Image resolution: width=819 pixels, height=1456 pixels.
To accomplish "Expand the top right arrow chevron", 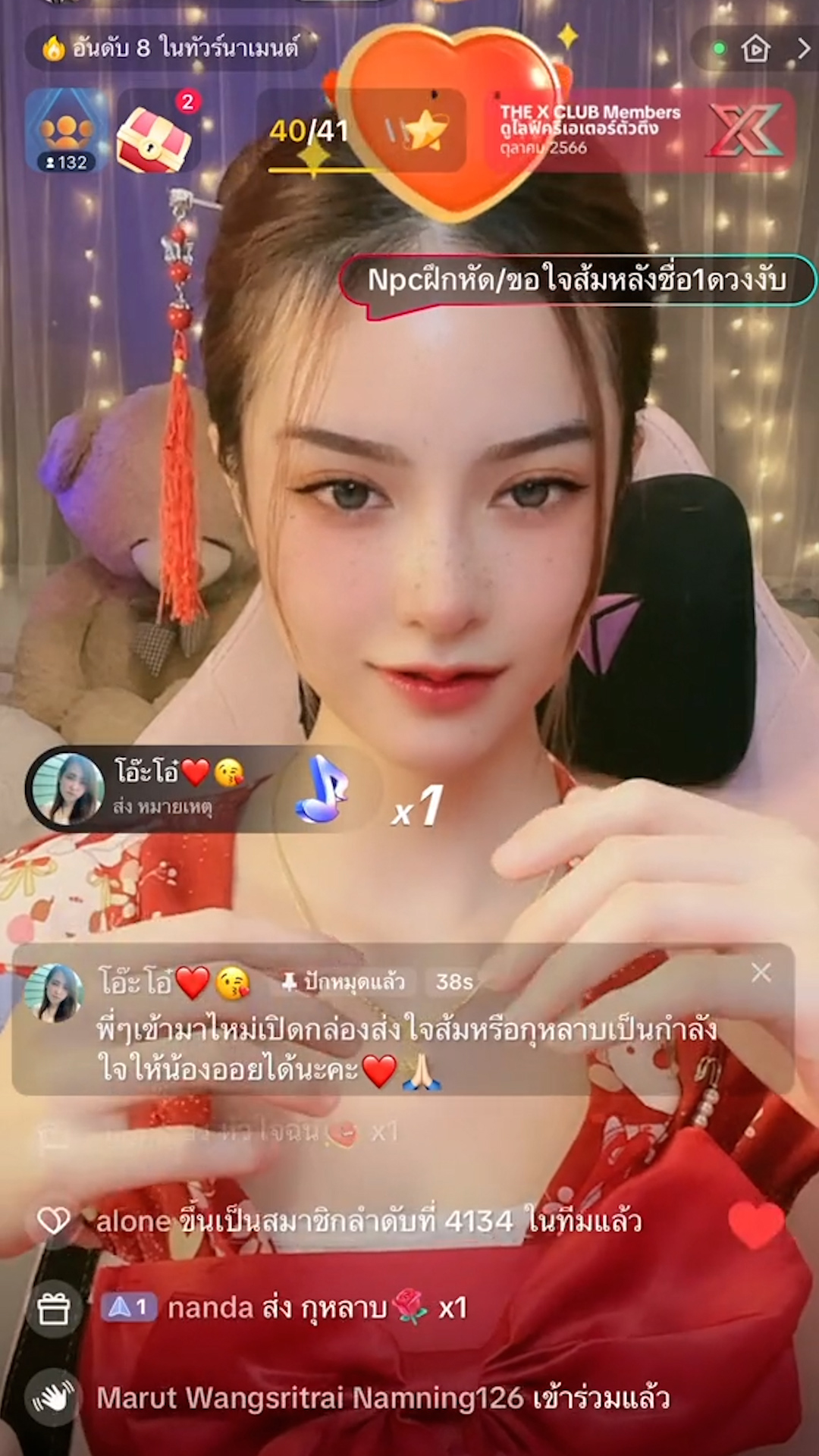I will pos(804,49).
